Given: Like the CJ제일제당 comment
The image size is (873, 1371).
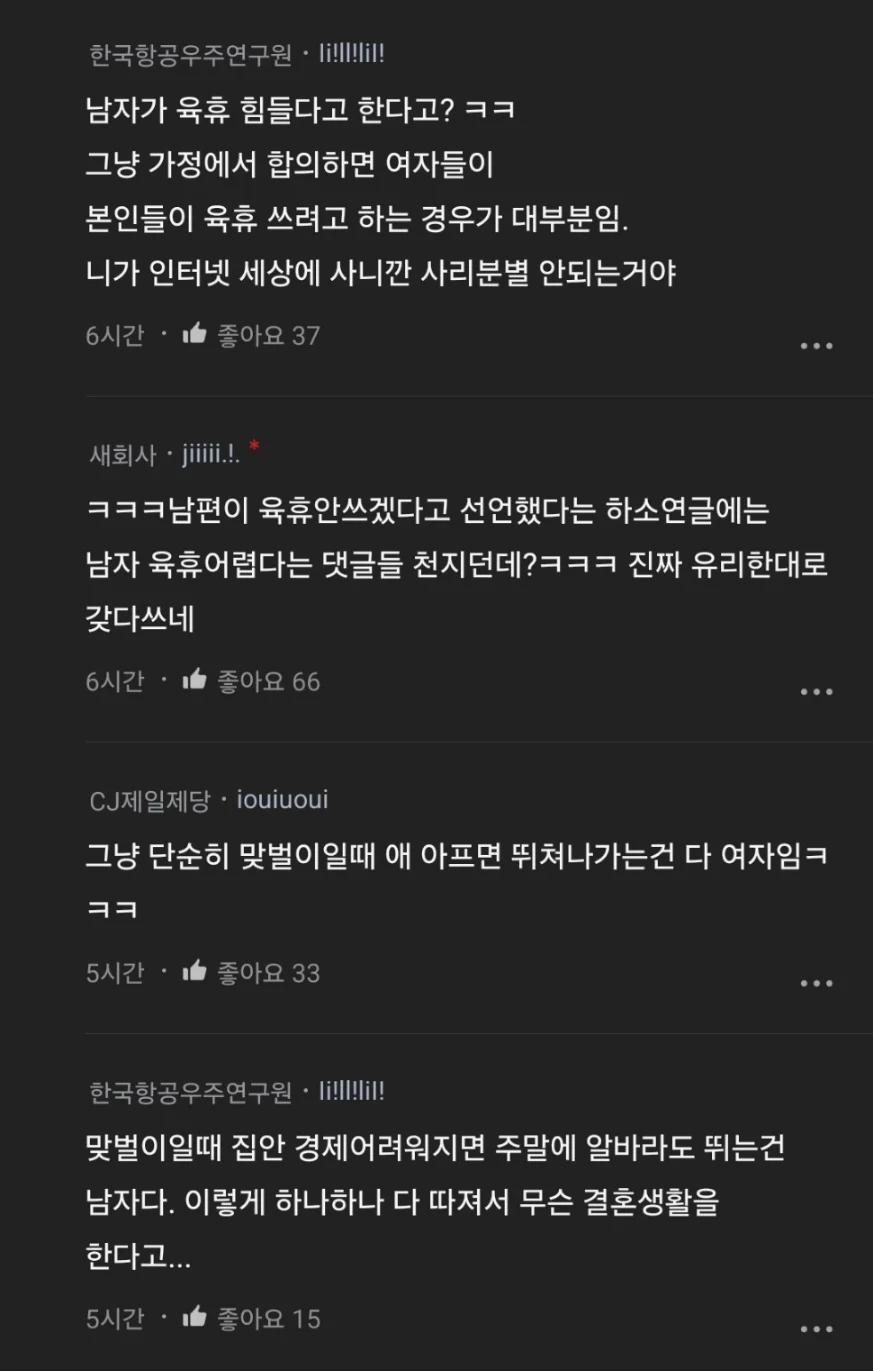Looking at the screenshot, I should click(x=195, y=972).
